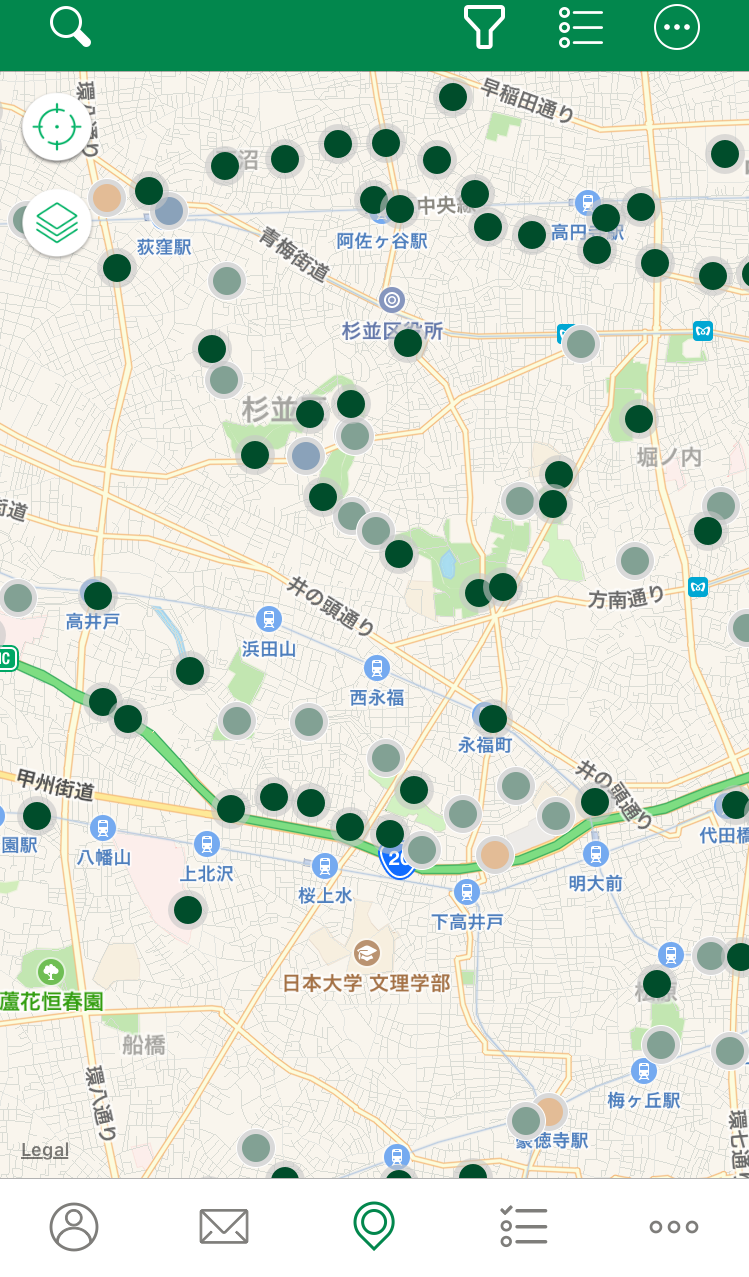Select the green marker at 永福町 station
Viewport: 749px width, 1277px height.
click(x=493, y=719)
